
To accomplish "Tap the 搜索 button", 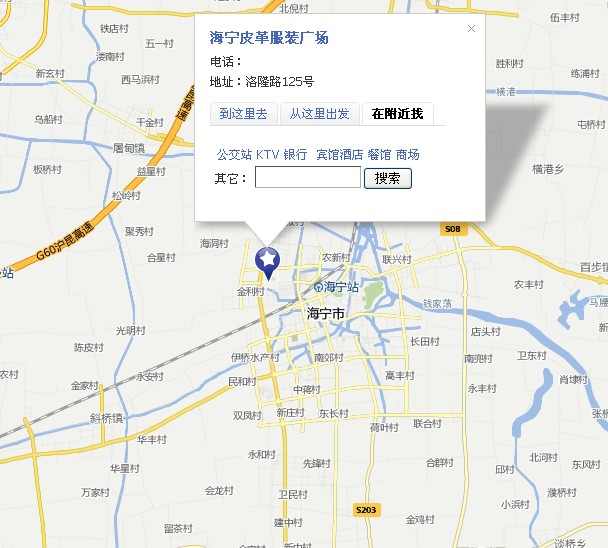I will coord(387,178).
